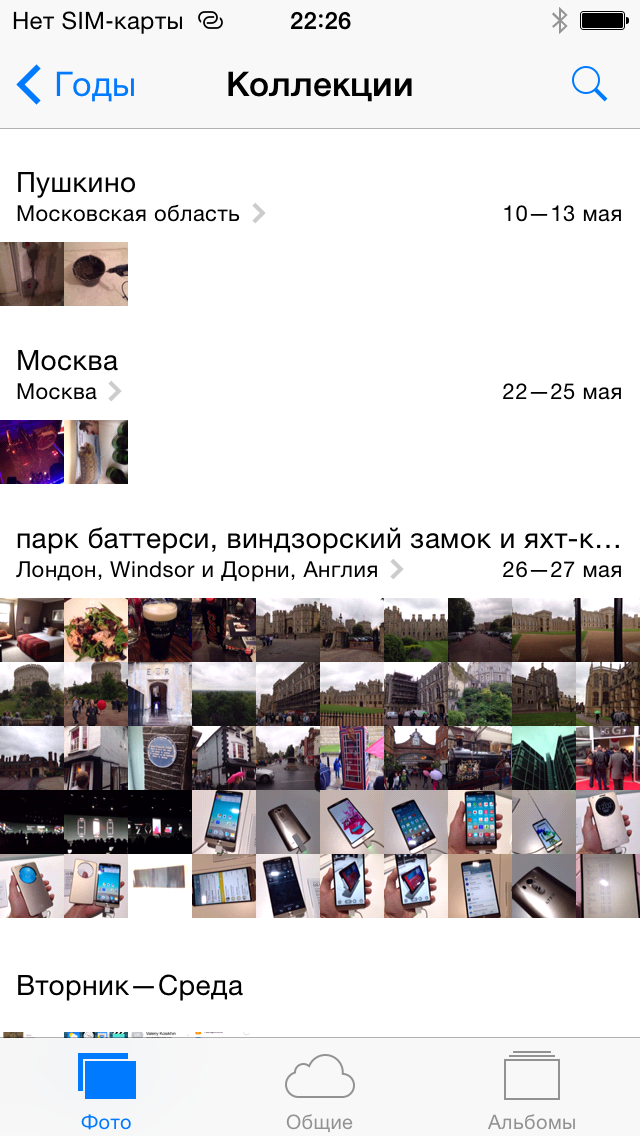Go back to Годы view

(76, 85)
